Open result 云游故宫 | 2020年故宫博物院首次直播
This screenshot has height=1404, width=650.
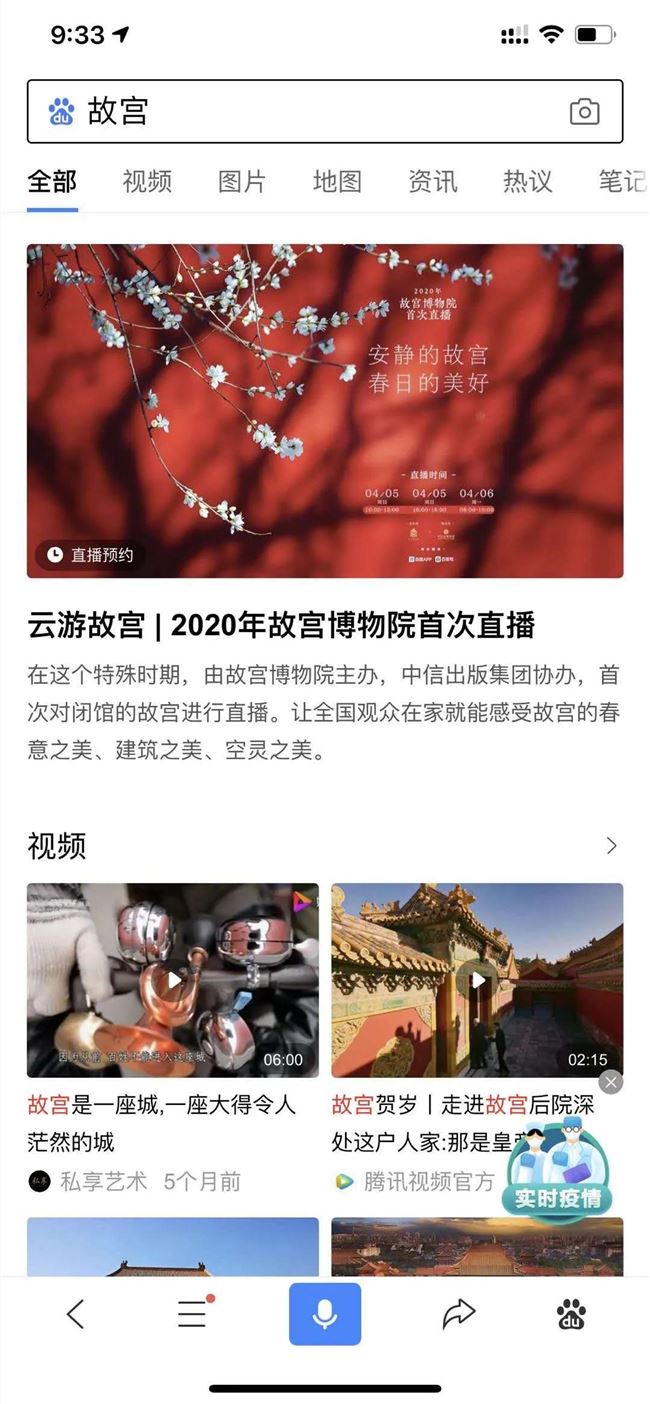click(x=281, y=625)
